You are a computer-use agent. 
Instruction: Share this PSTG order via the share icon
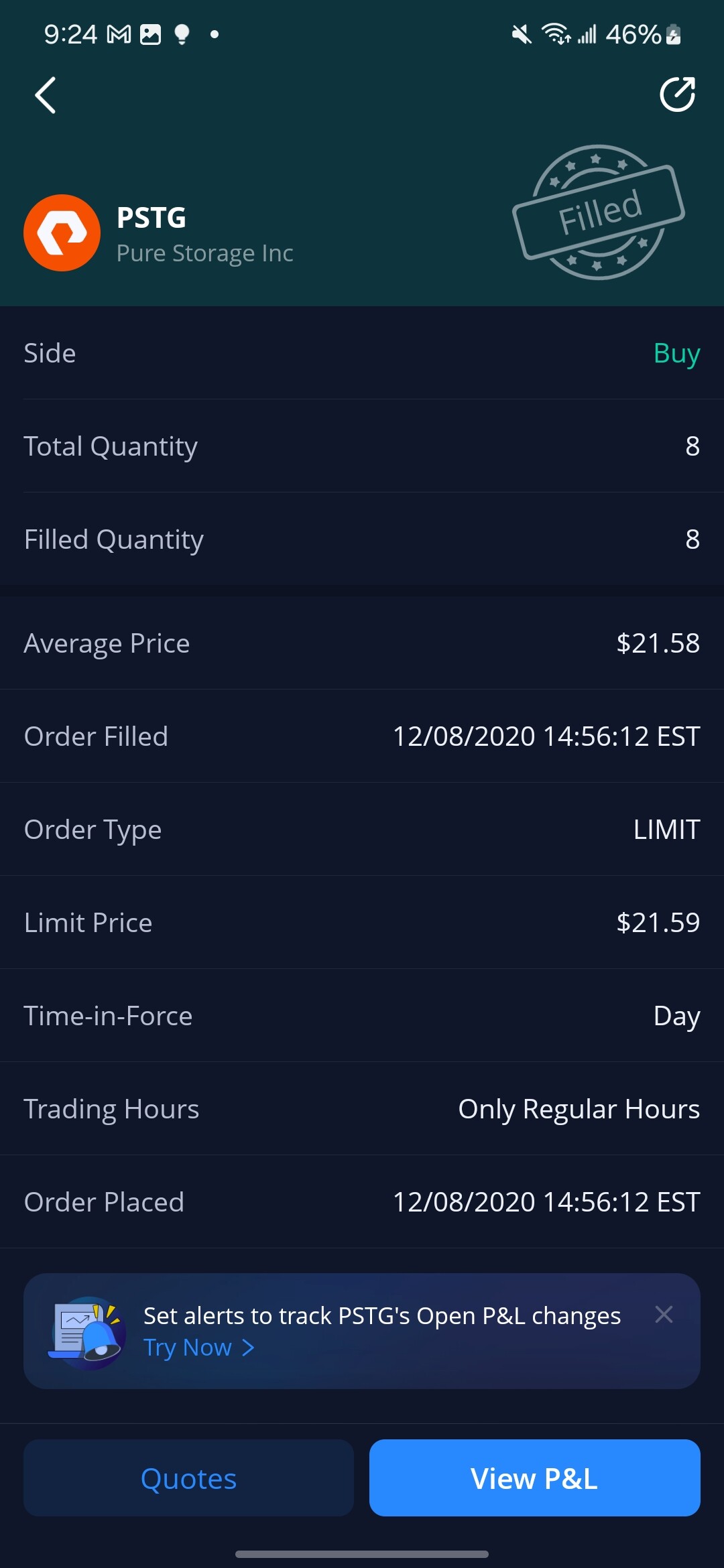tap(677, 94)
